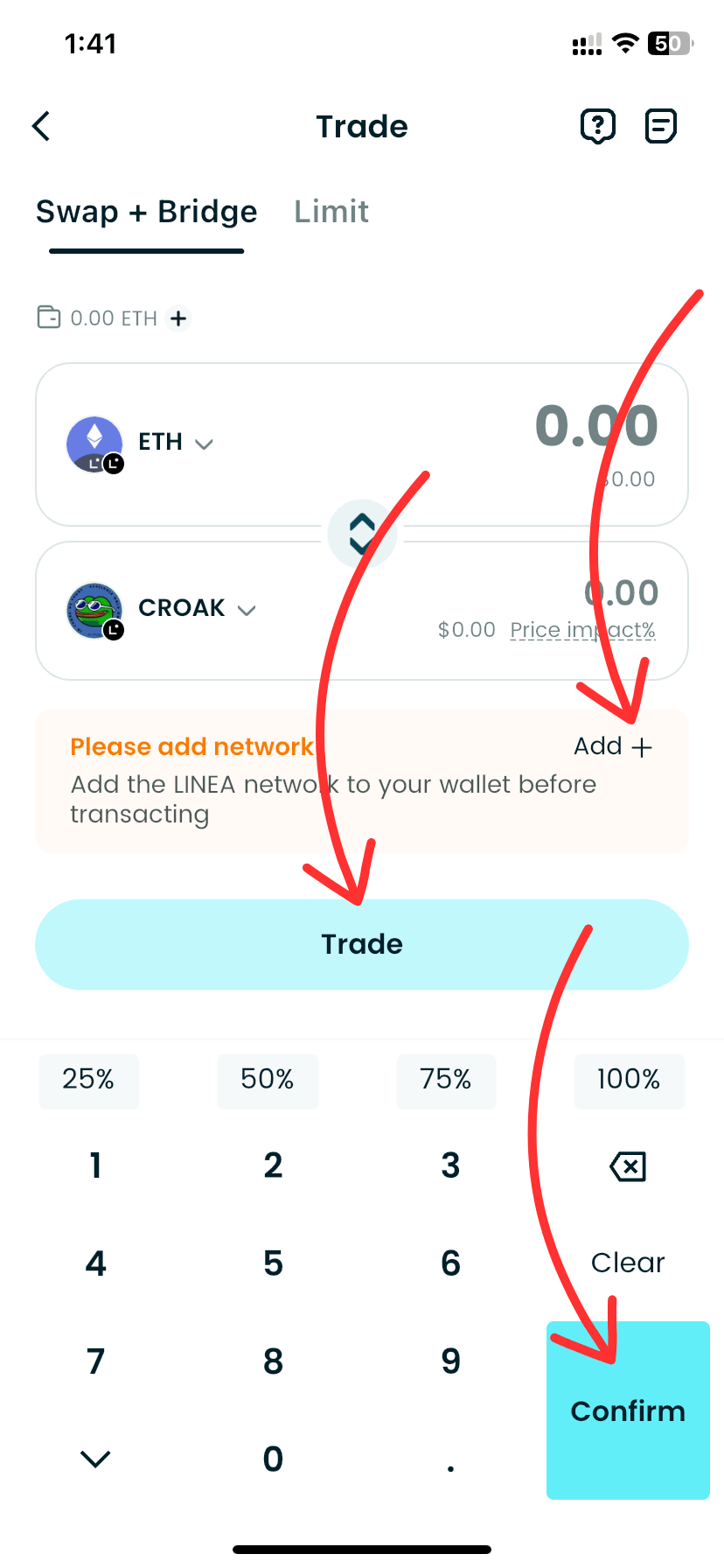The image size is (724, 1568).
Task: Add the LINEA network
Action: point(613,746)
